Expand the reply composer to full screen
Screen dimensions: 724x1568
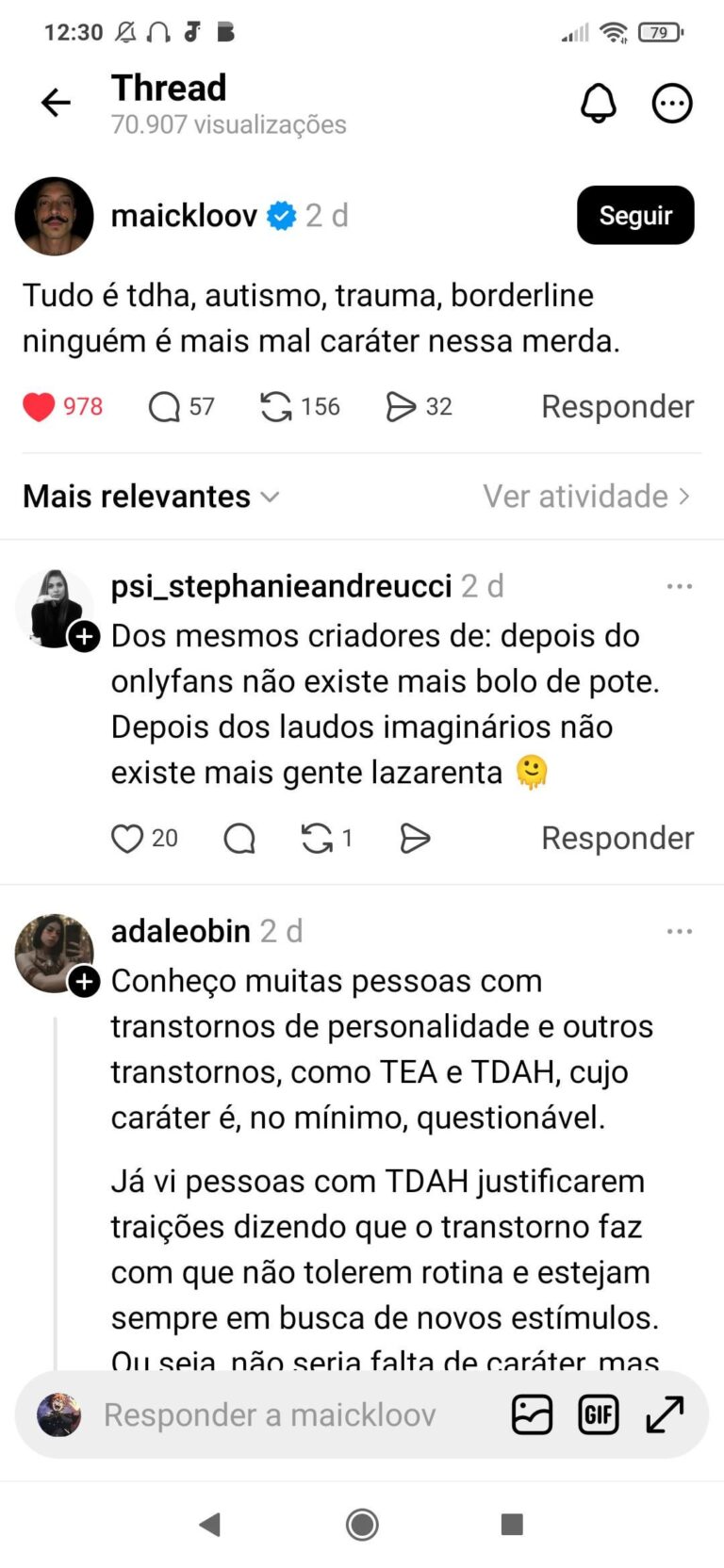coord(665,1414)
